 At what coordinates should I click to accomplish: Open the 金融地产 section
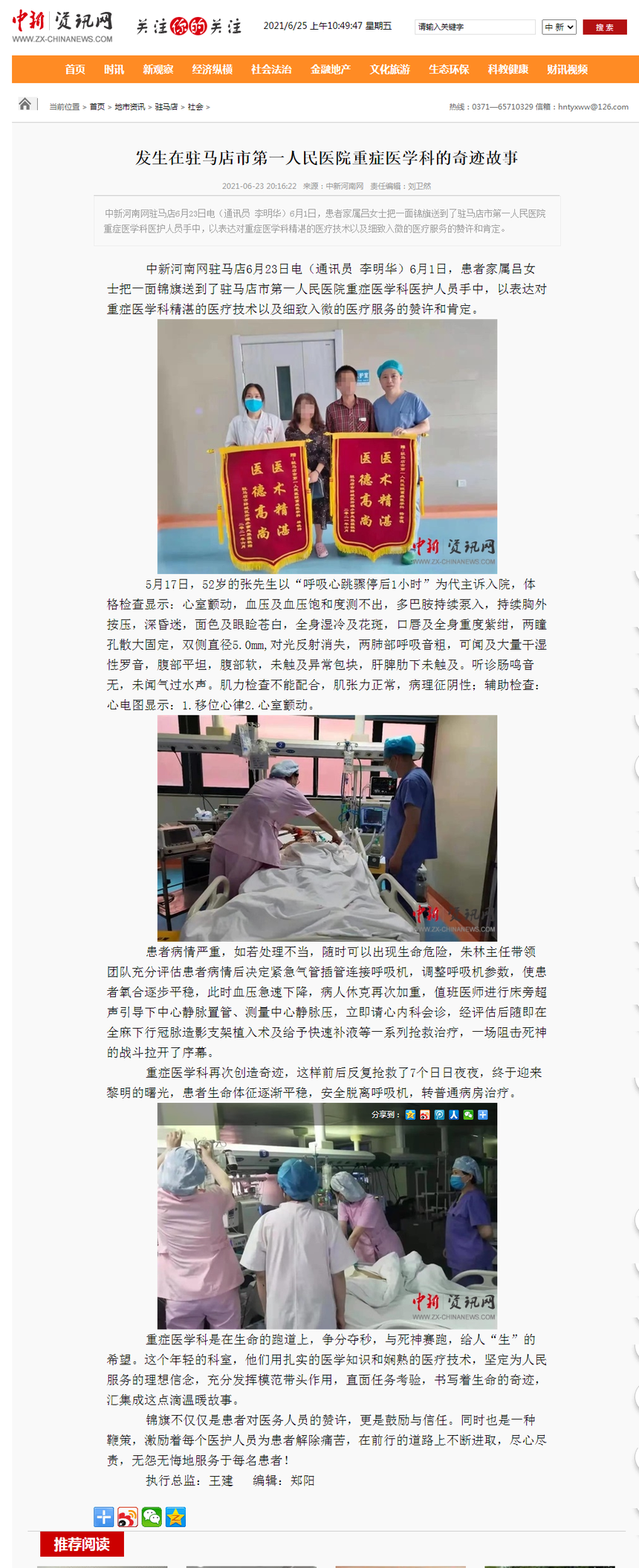point(331,69)
